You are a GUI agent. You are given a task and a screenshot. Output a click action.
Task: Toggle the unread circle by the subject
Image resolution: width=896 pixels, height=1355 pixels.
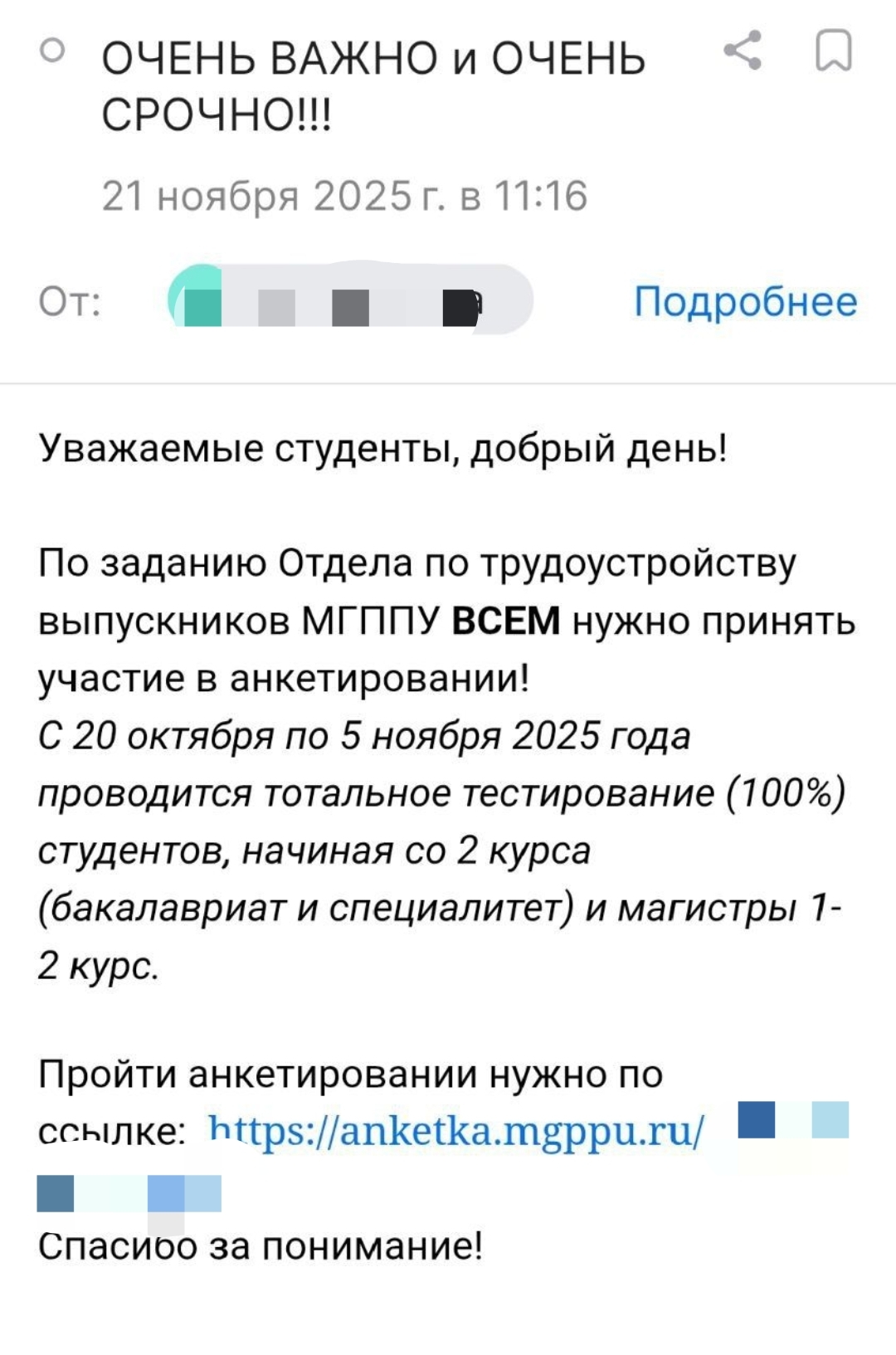51,51
